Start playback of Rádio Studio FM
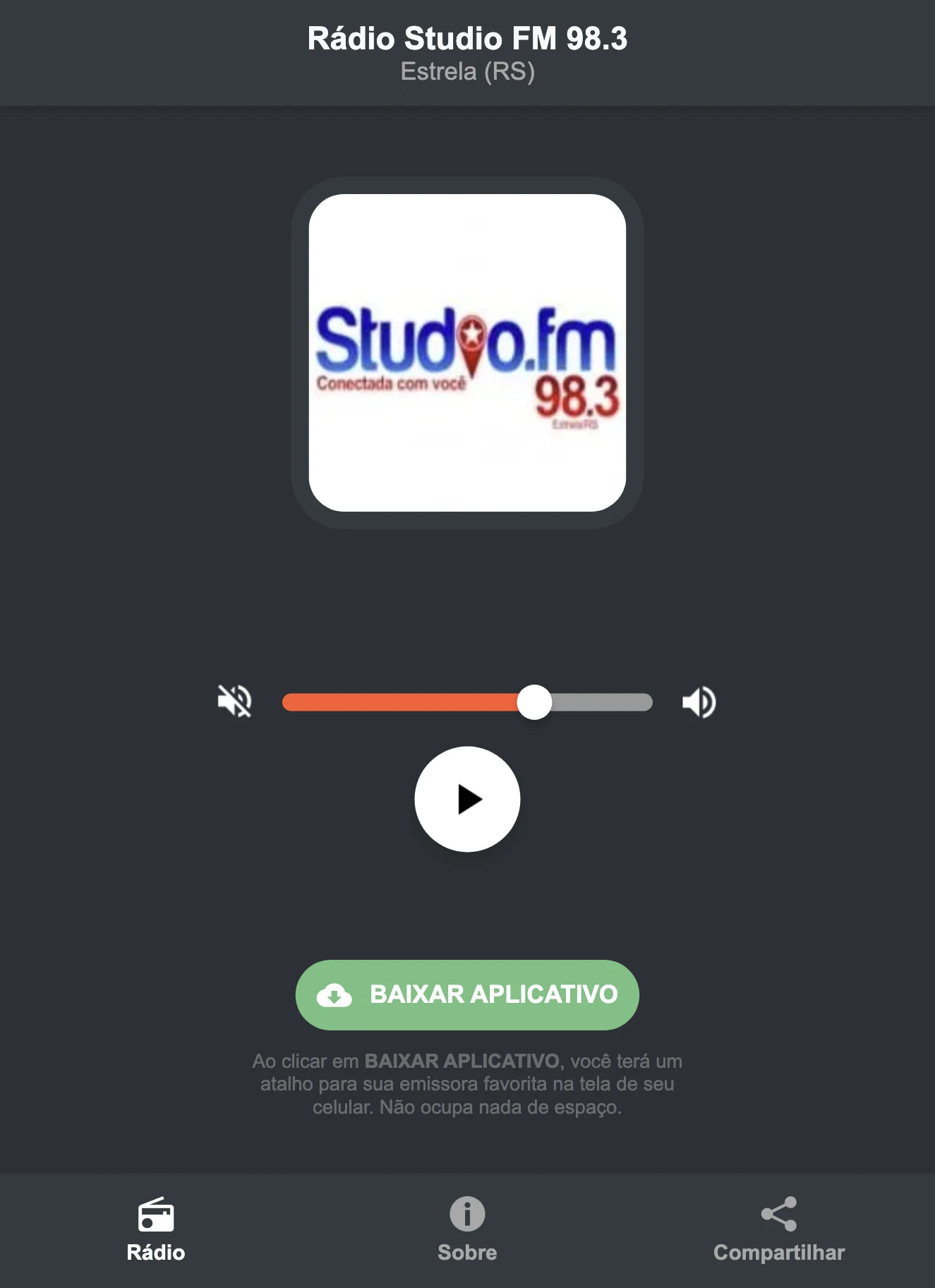Screen dimensions: 935x1288 click(467, 798)
